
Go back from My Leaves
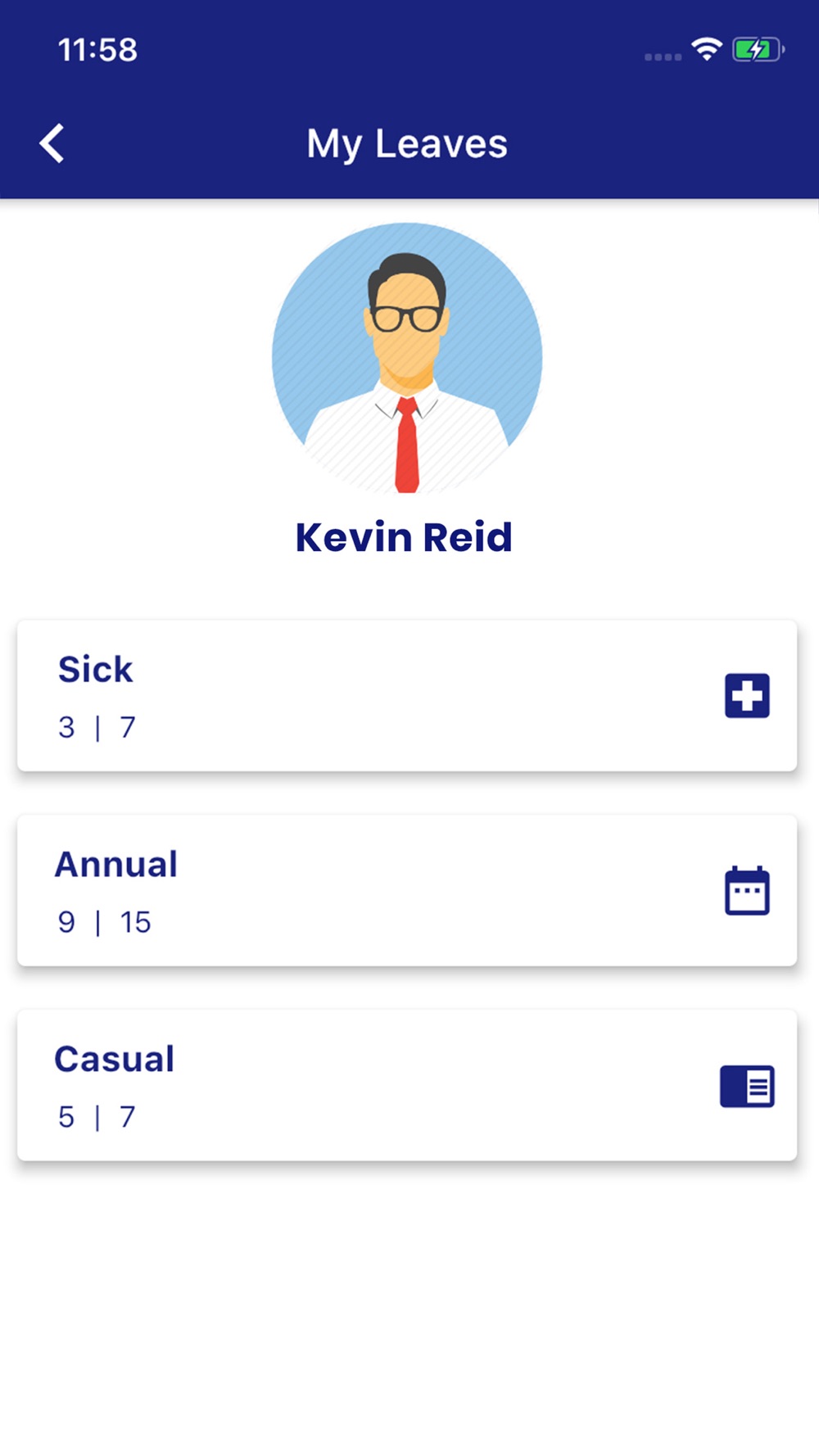coord(52,144)
